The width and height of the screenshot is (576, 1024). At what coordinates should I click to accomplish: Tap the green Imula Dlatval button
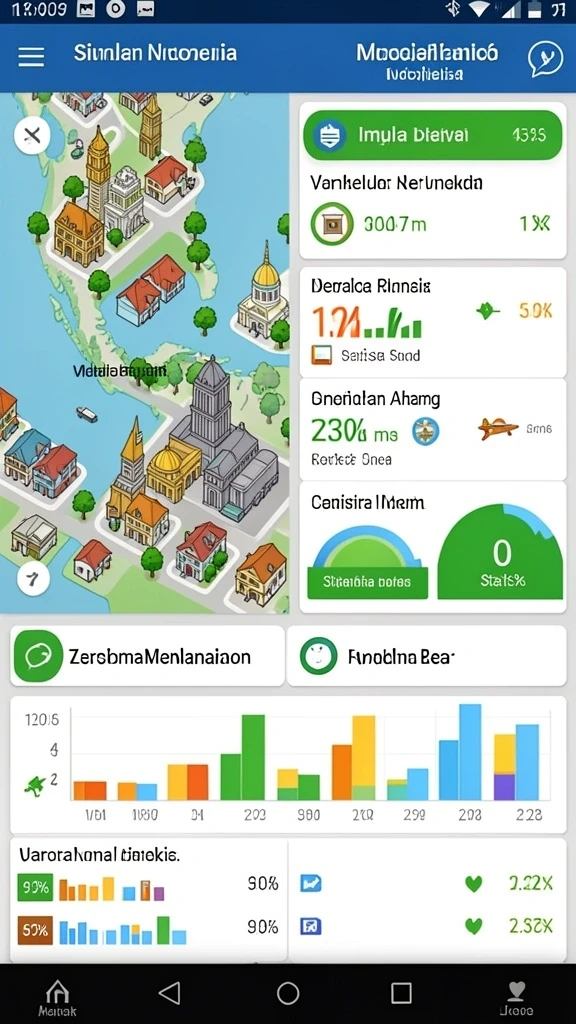click(x=432, y=135)
